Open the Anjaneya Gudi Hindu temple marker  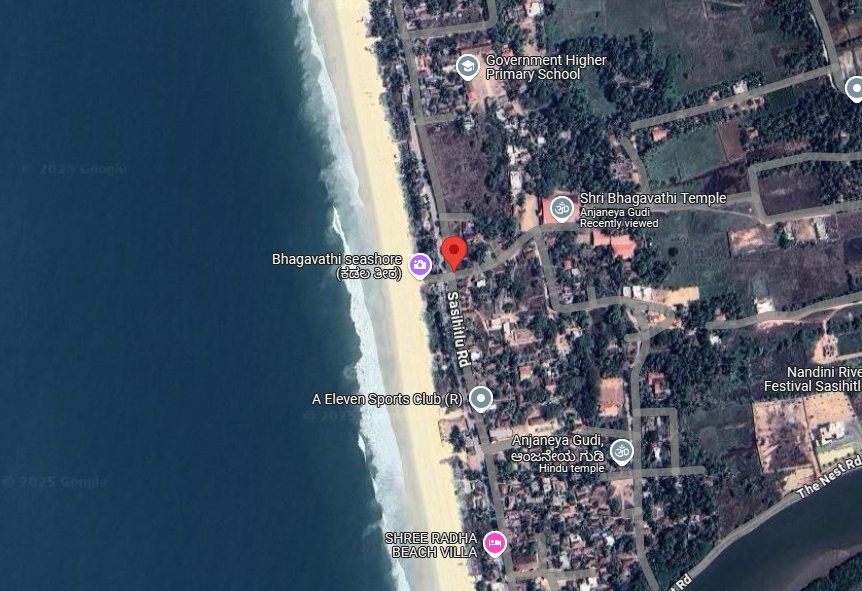click(x=622, y=452)
